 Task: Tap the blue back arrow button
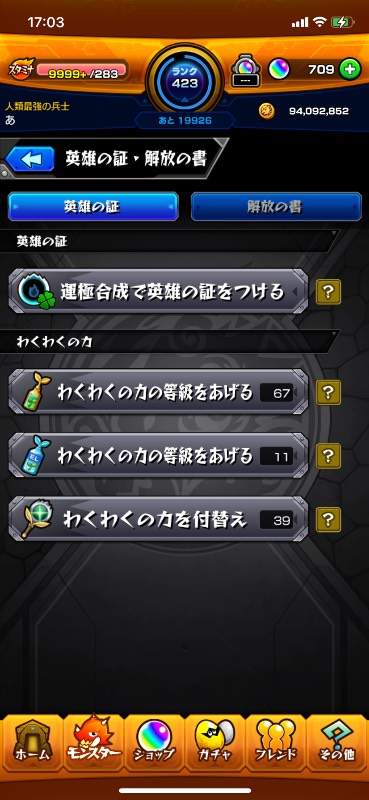31,159
